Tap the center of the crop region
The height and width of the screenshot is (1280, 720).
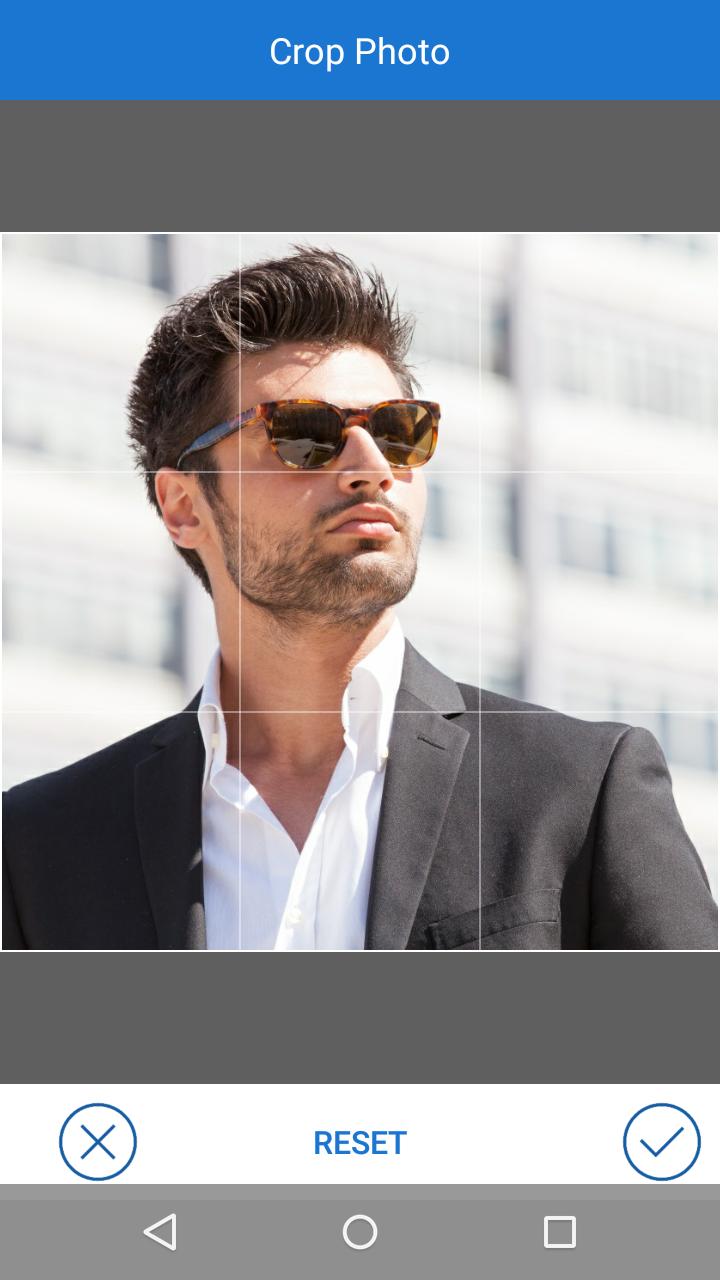[x=360, y=590]
